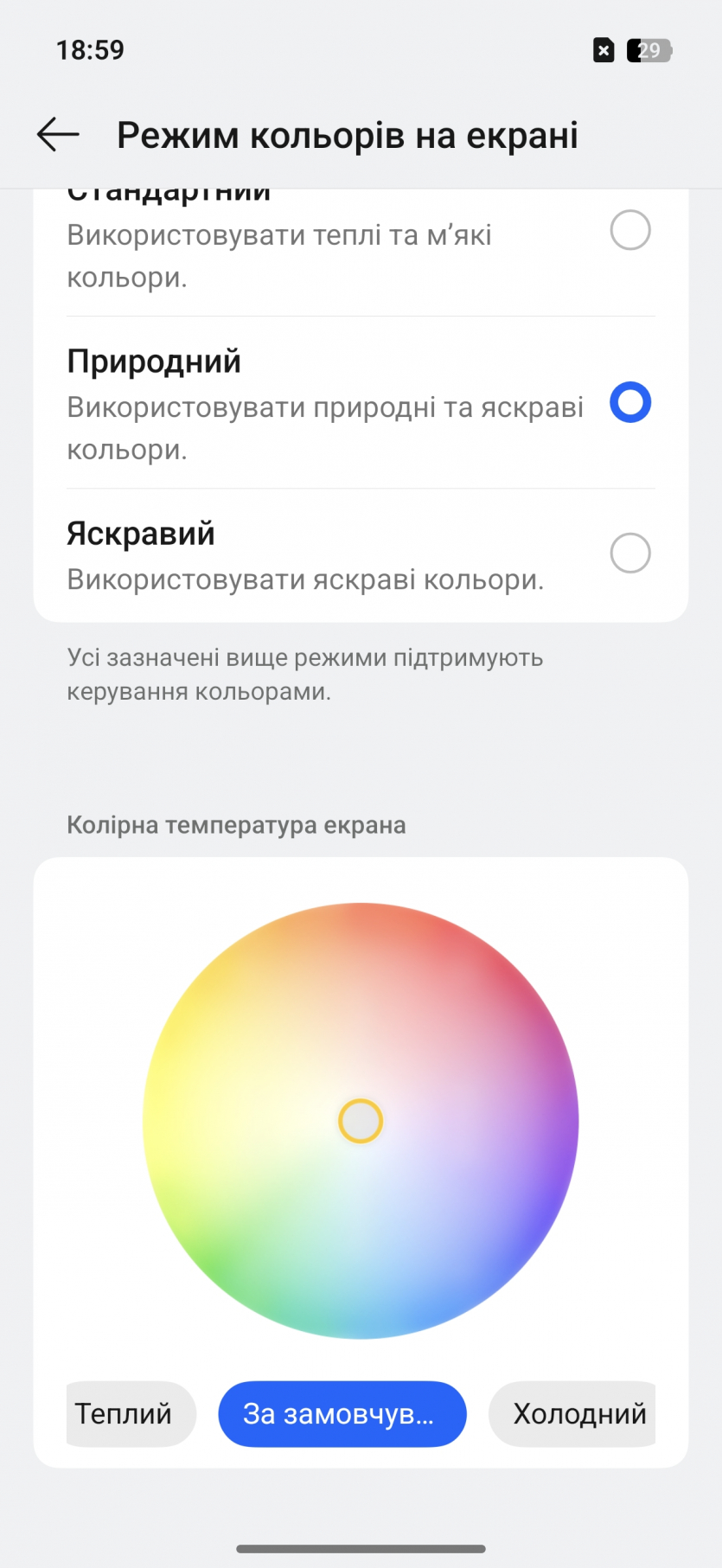Select the Яскравий color mode
The image size is (722, 1568).
pos(629,554)
